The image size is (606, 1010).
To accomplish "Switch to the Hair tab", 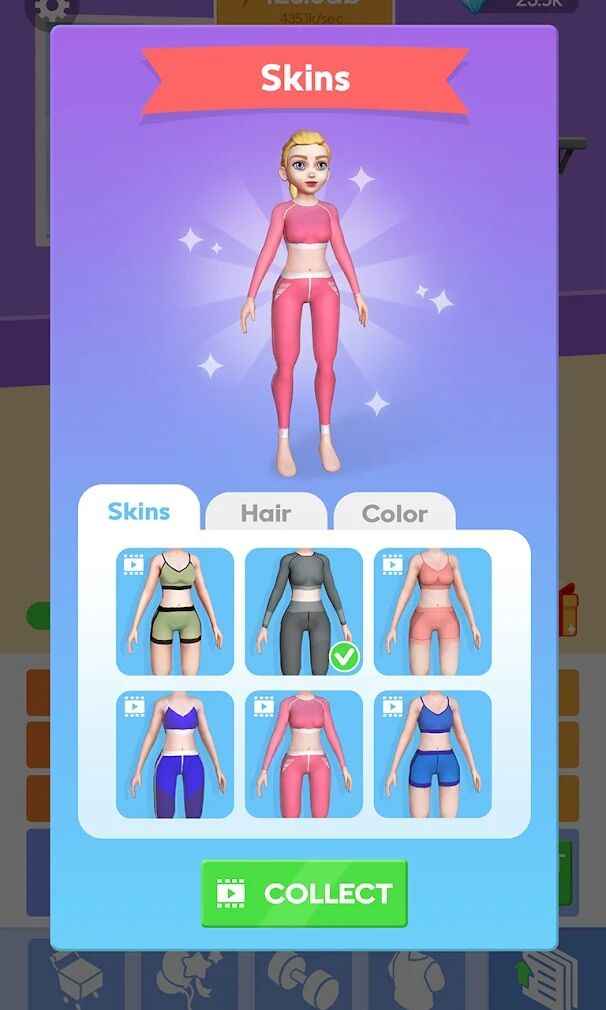I will point(265,514).
